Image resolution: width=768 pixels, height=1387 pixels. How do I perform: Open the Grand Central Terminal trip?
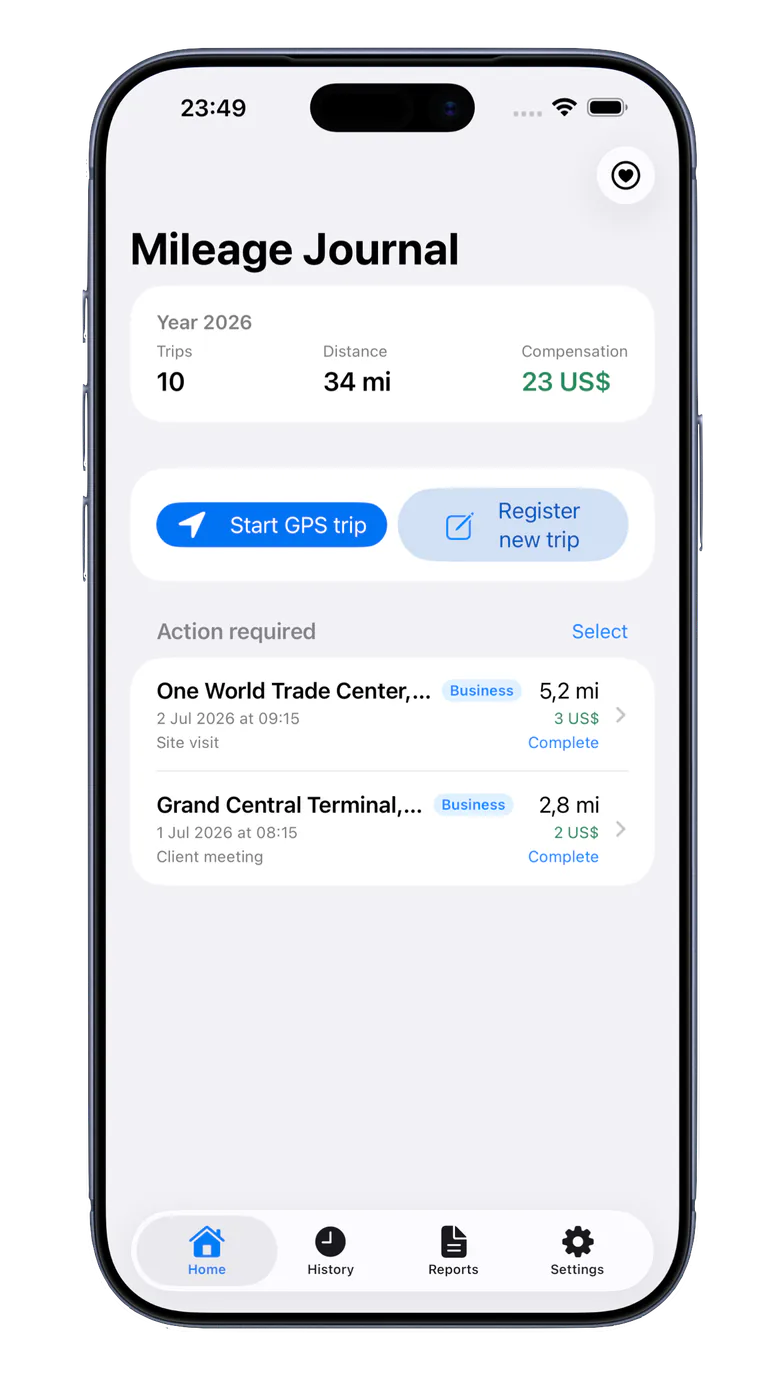point(392,829)
